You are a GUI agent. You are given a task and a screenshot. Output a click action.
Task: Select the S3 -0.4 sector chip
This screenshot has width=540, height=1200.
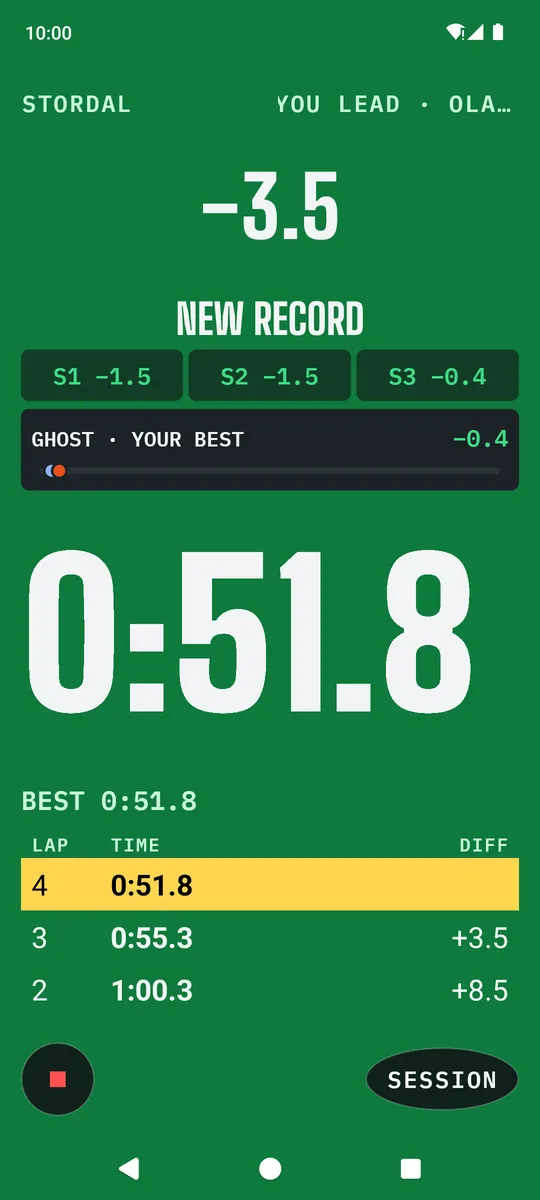[438, 376]
